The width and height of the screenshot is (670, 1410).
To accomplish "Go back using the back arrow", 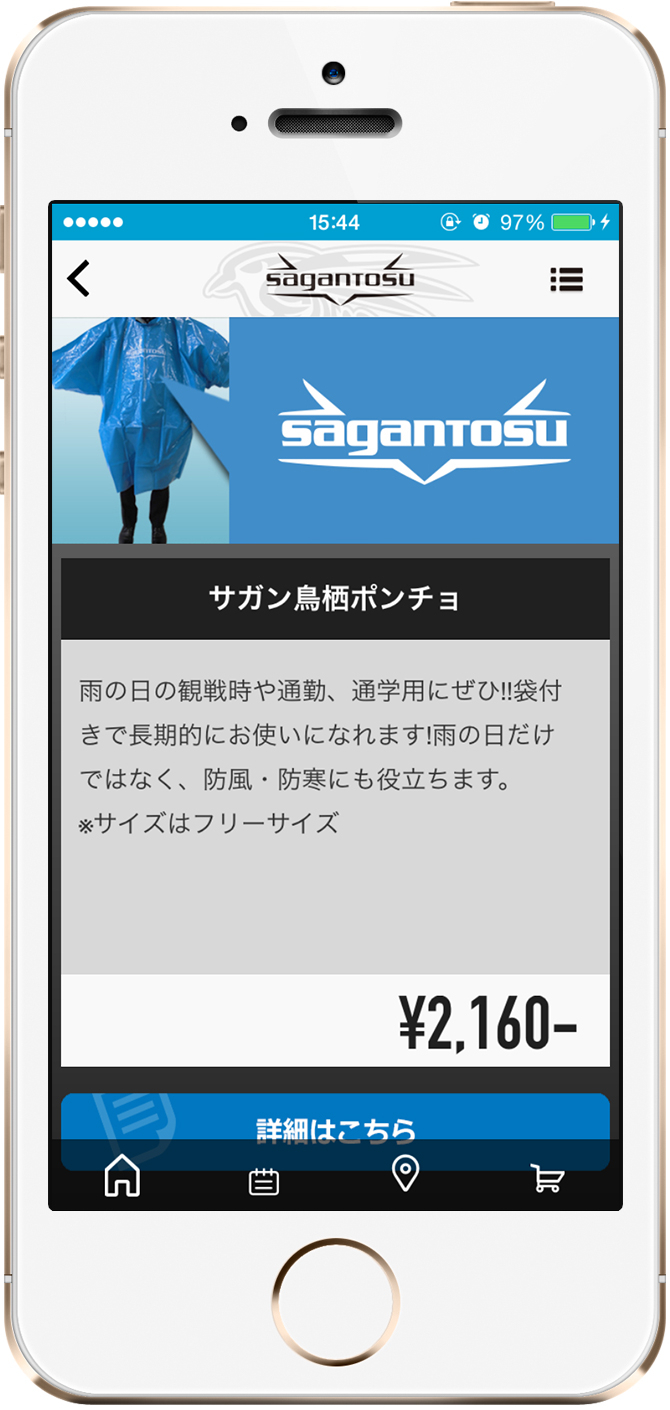I will (x=79, y=279).
